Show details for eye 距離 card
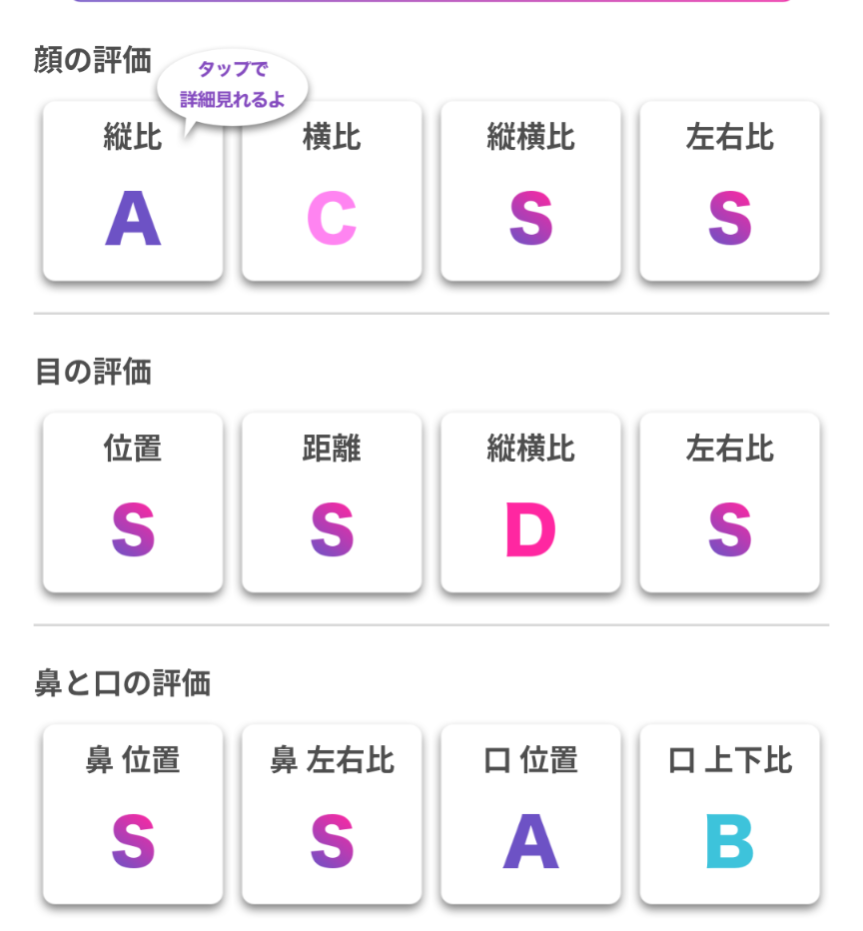Image resolution: width=863 pixels, height=931 pixels. [331, 503]
